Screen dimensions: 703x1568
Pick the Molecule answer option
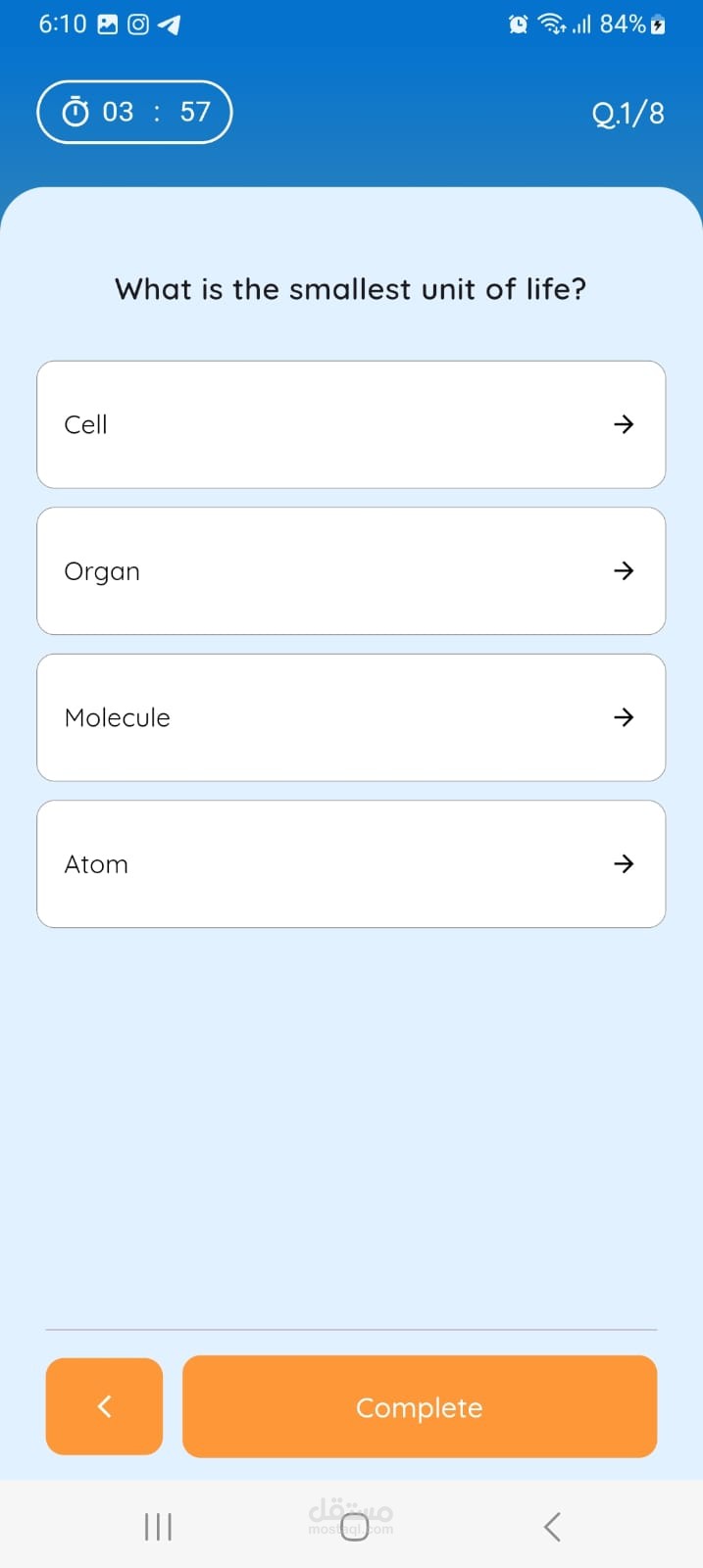pyautogui.click(x=351, y=717)
